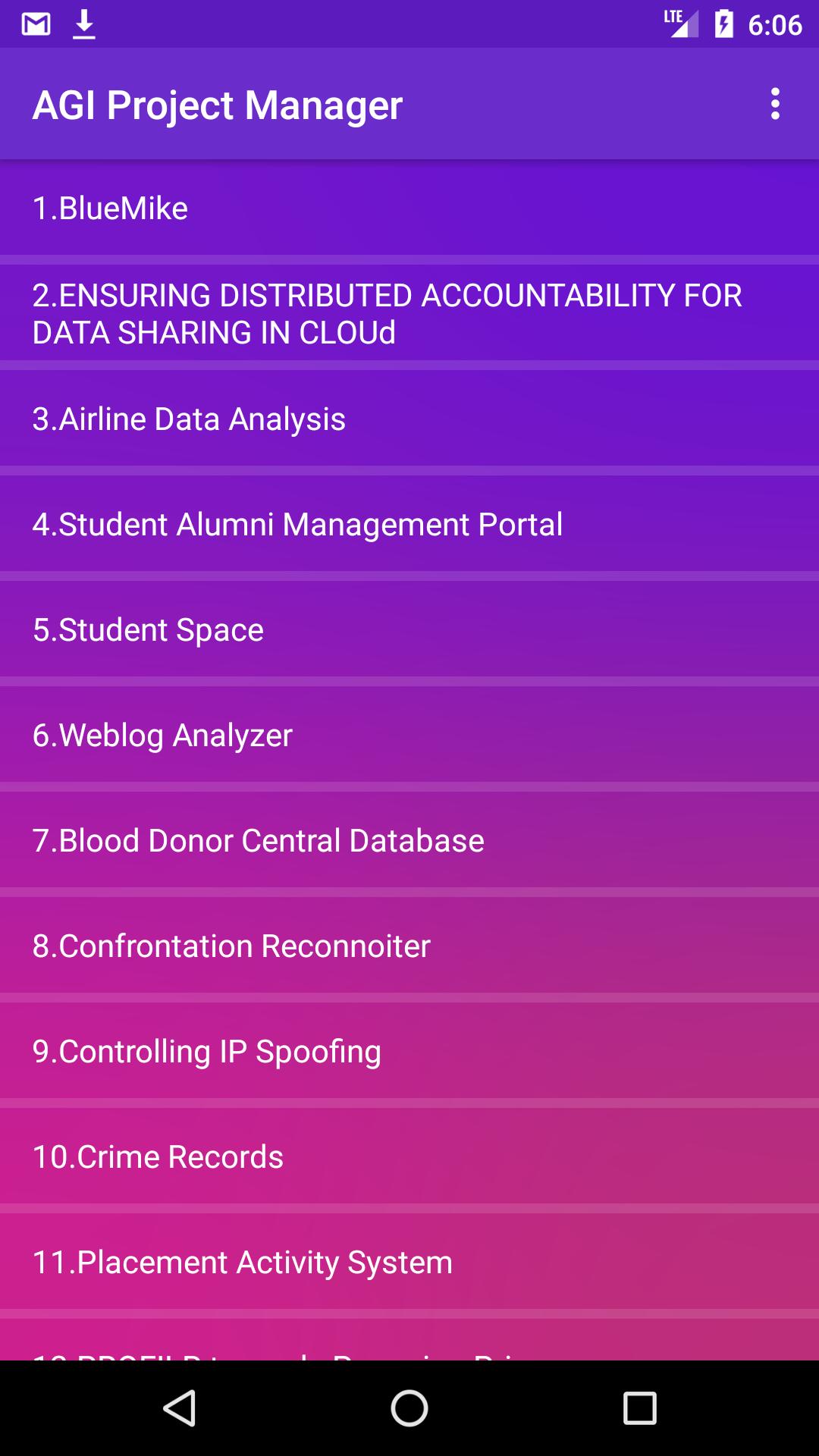The image size is (819, 1456).
Task: Tap the system home button
Action: [409, 1408]
